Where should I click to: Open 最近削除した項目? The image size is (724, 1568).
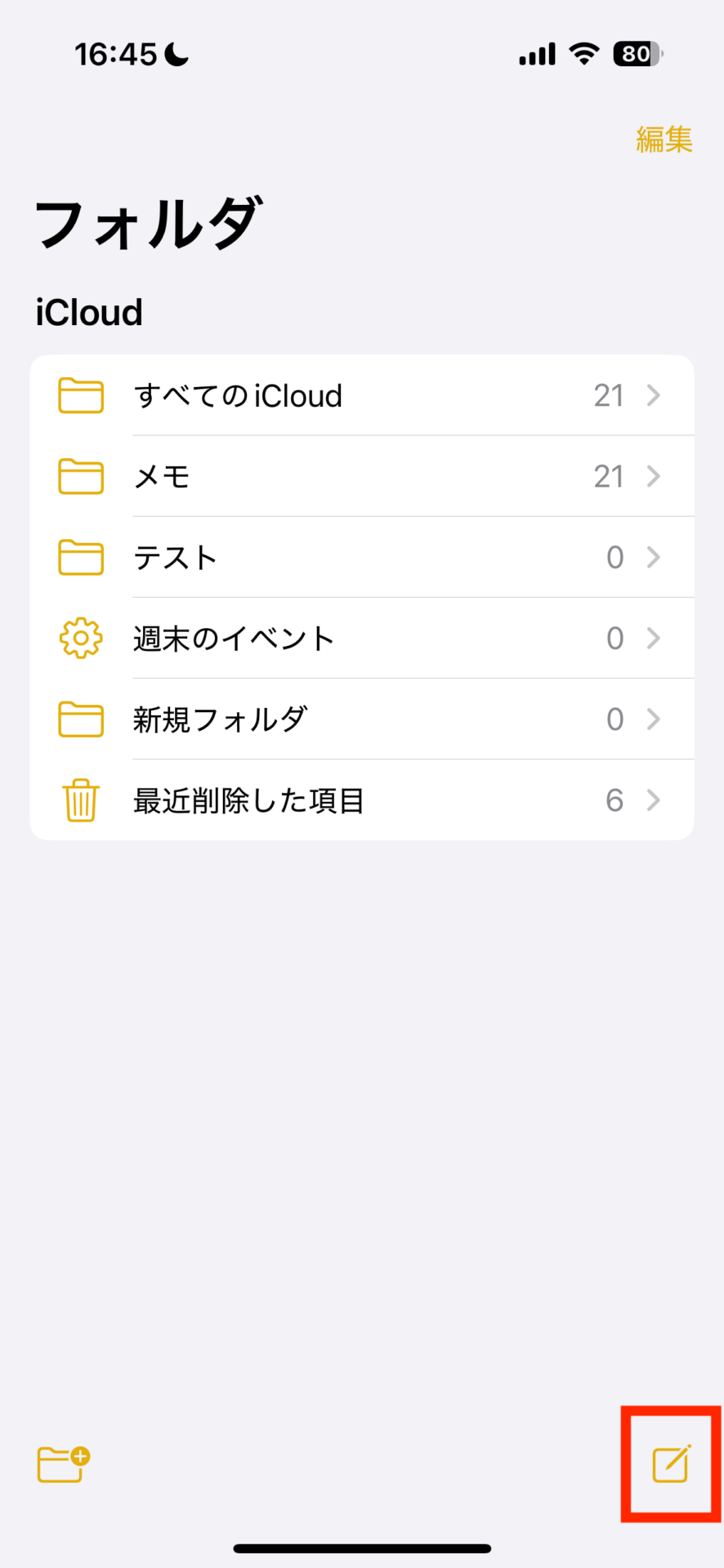pyautogui.click(x=361, y=800)
